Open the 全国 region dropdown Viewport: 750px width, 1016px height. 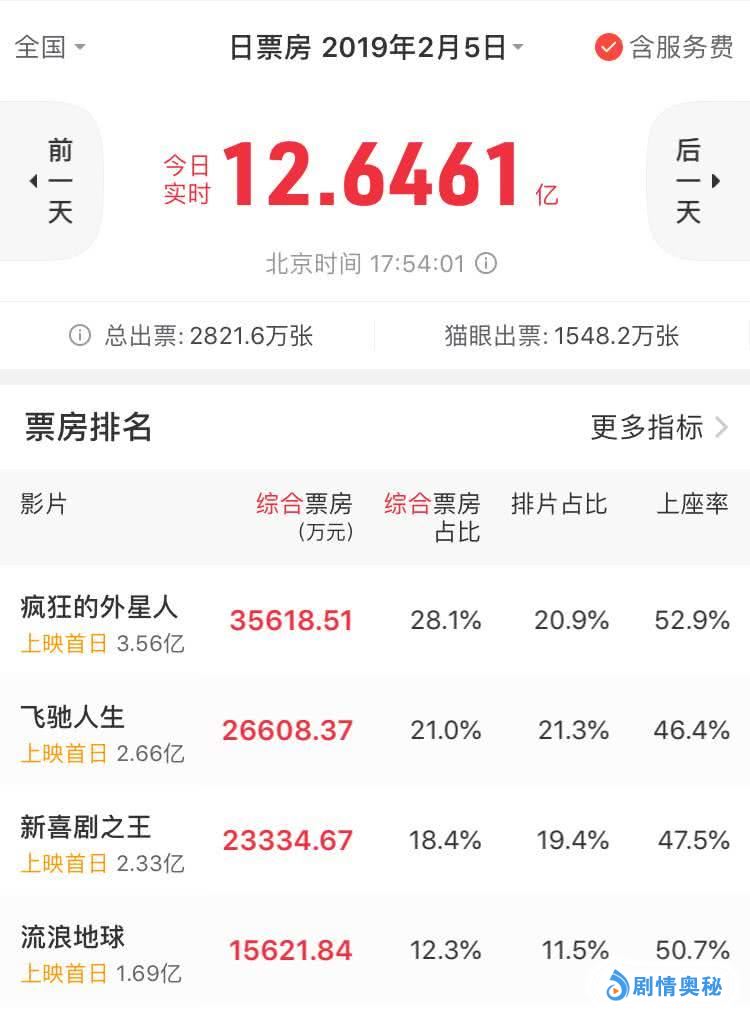pos(50,47)
